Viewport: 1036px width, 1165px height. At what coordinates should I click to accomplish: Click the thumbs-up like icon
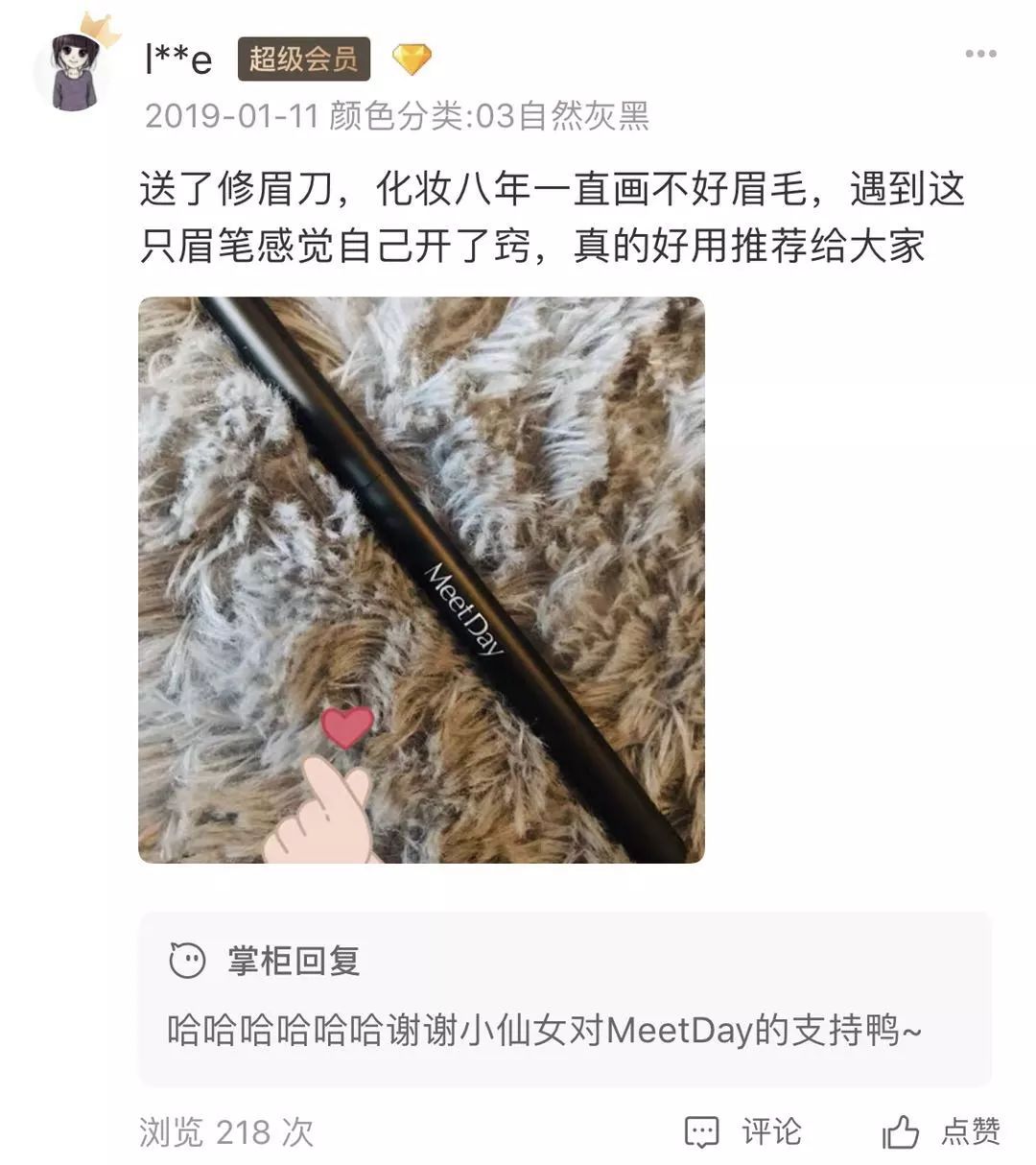point(905,1130)
